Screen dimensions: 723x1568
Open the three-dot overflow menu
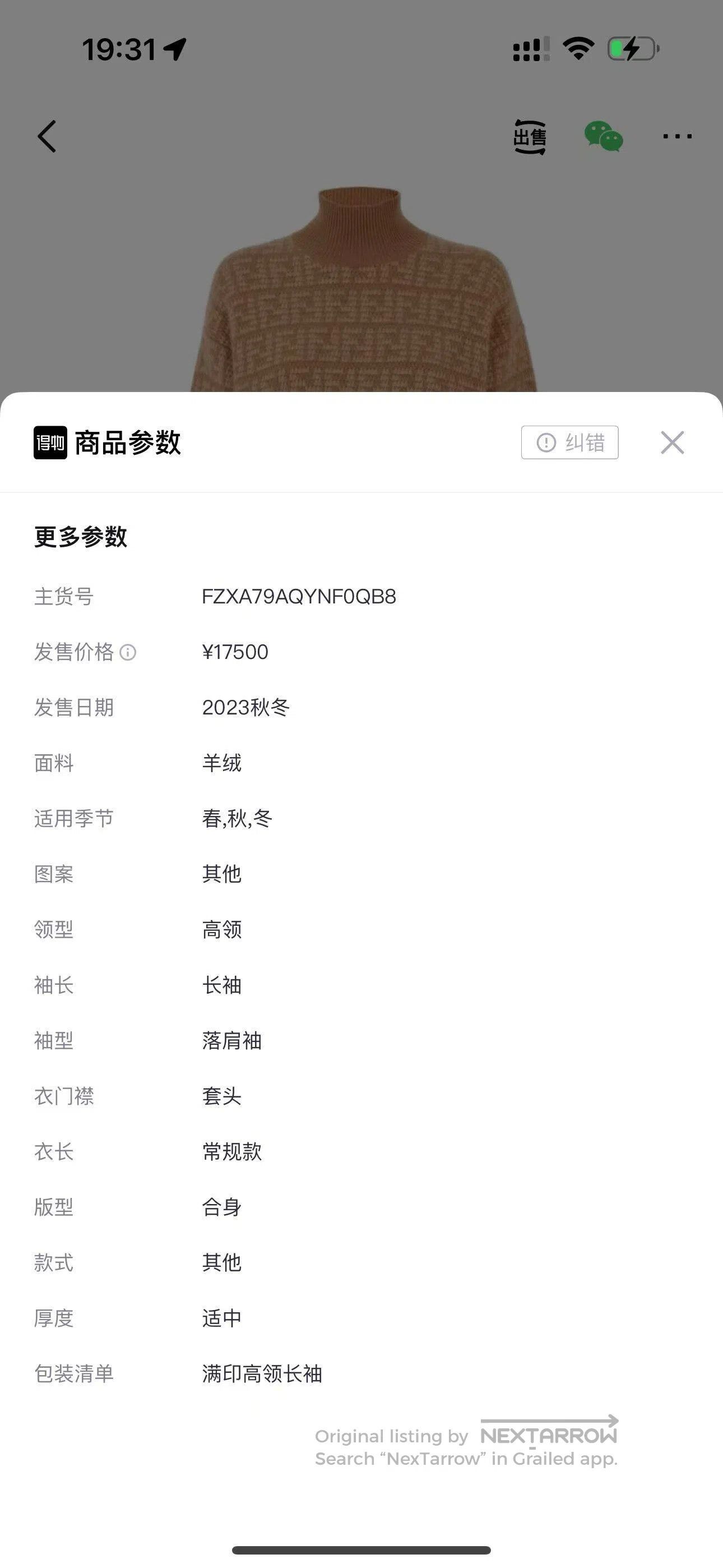tap(678, 136)
